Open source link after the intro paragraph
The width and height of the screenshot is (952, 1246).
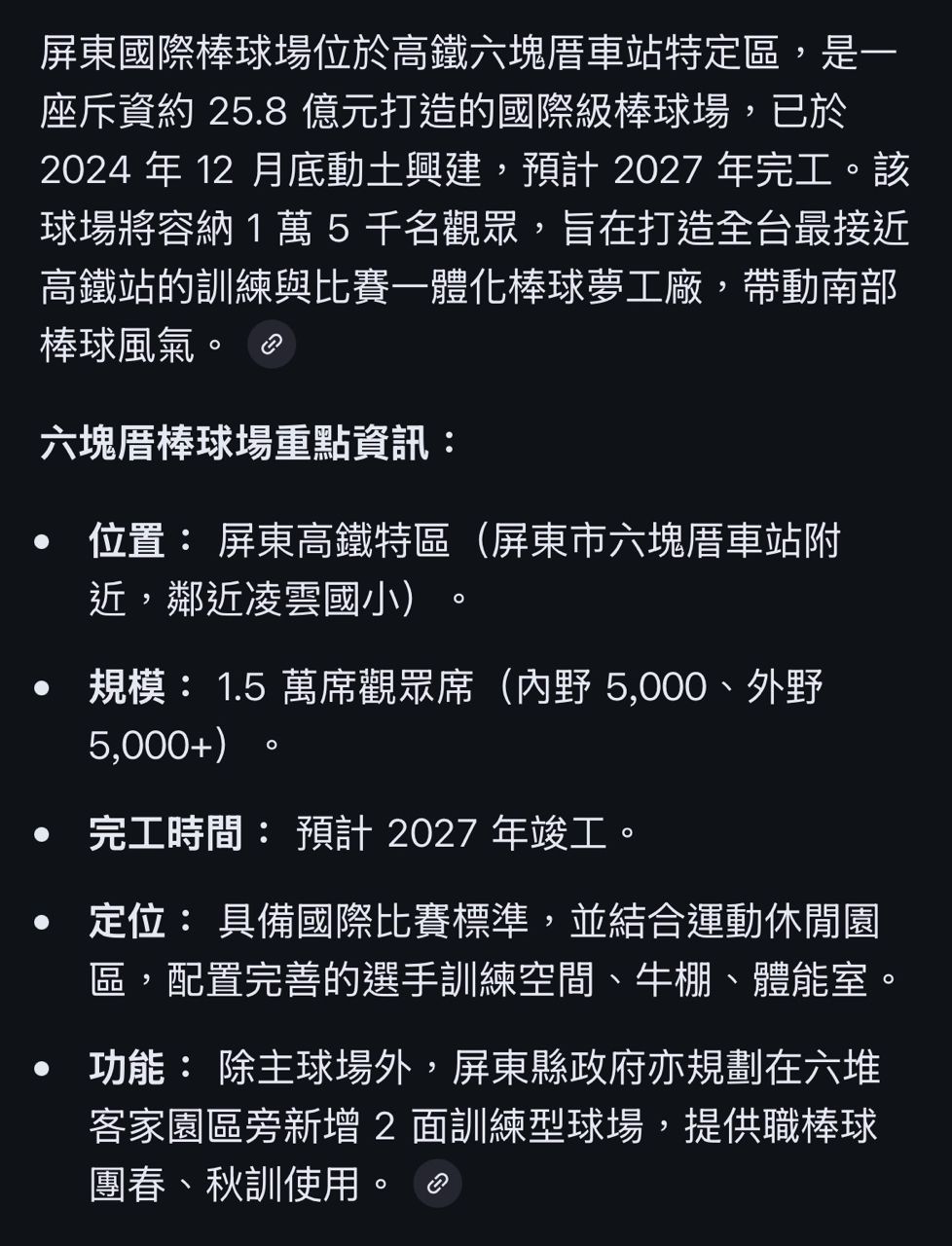[x=272, y=344]
